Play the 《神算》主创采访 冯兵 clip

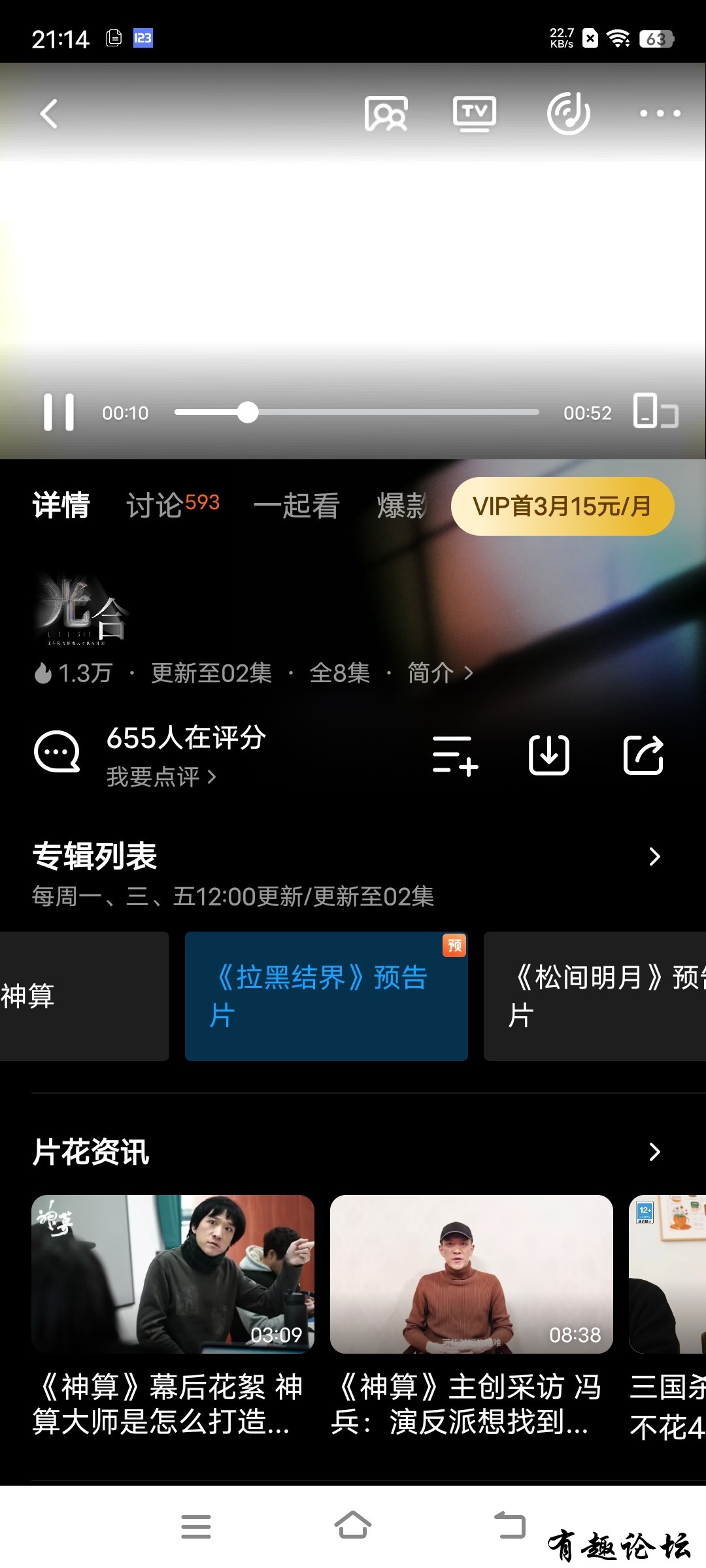(471, 1274)
